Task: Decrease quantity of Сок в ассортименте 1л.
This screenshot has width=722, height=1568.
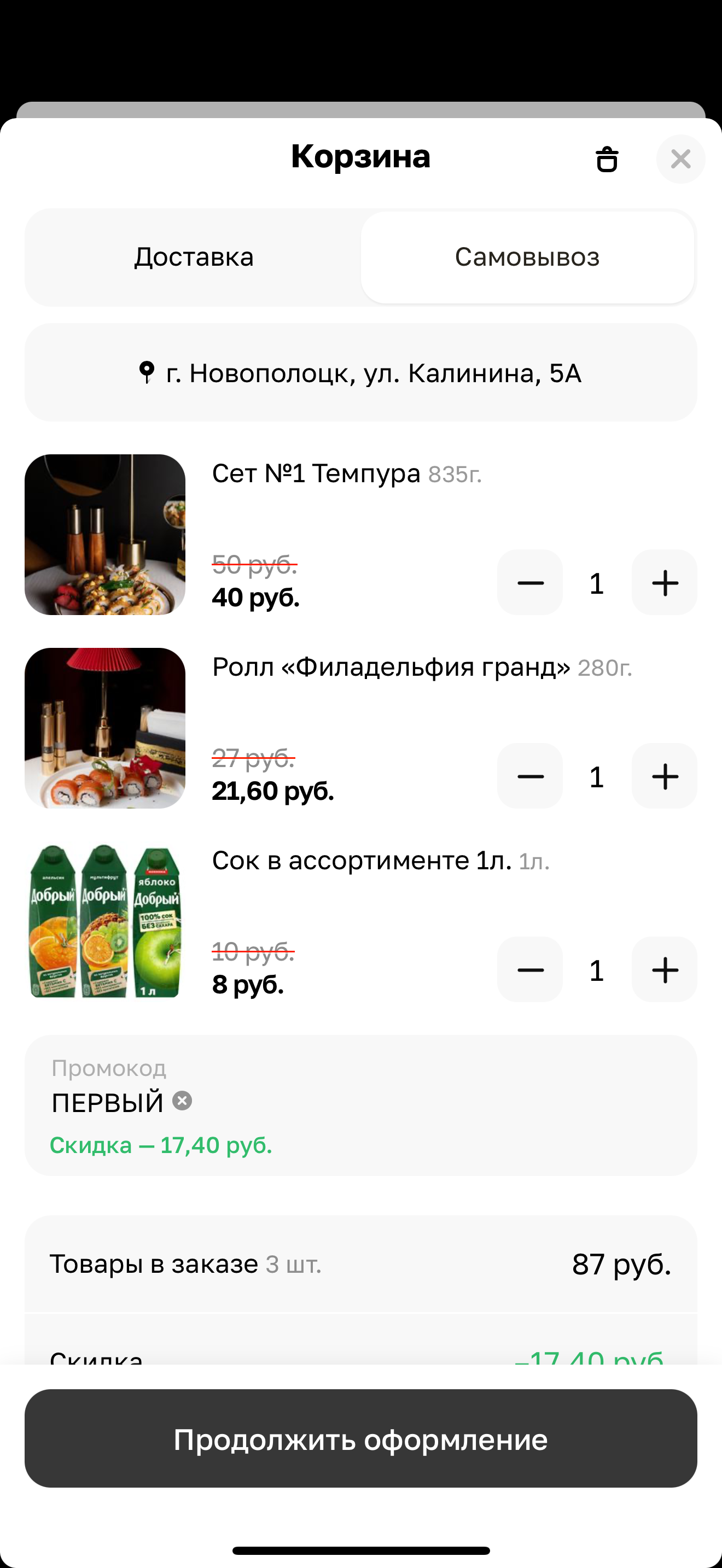Action: coord(529,970)
